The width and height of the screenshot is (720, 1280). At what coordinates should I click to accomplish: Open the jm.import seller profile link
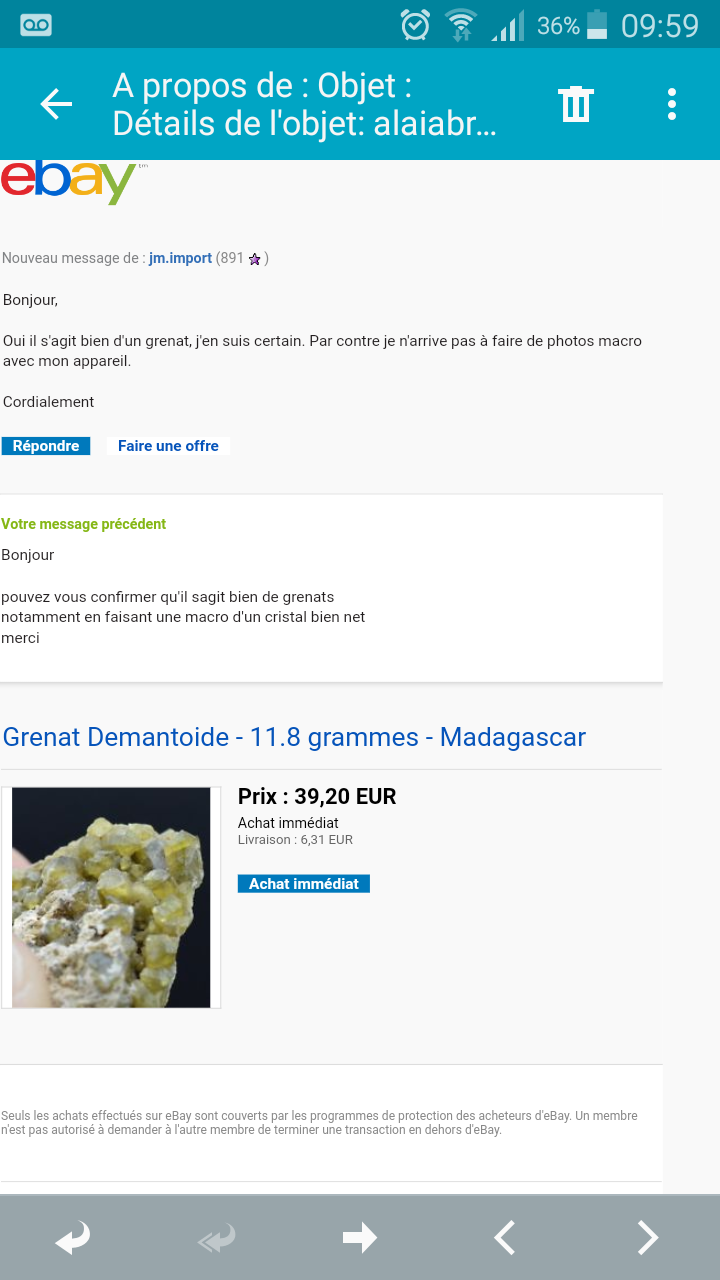[180, 258]
